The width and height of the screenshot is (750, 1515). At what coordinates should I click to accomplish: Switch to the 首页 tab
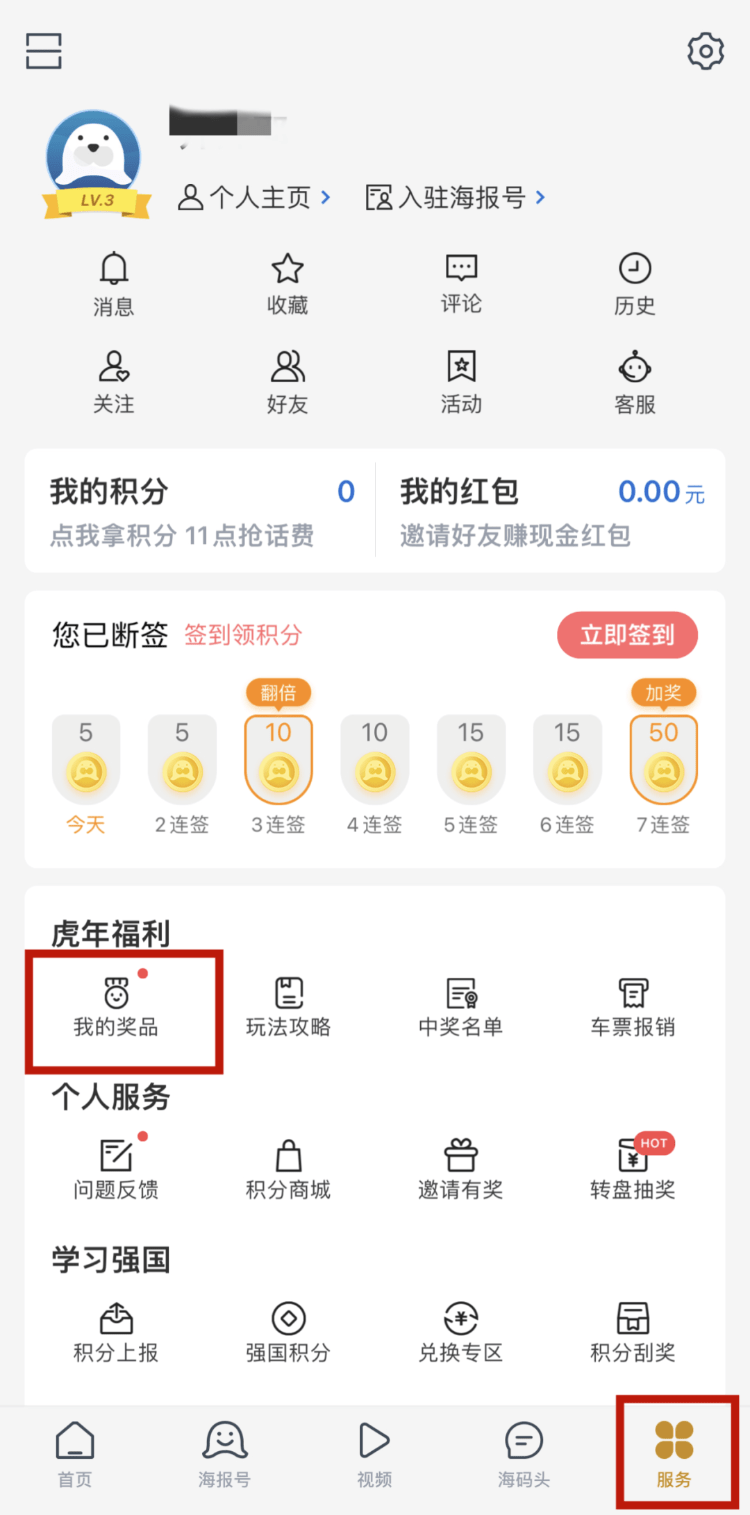click(75, 1455)
